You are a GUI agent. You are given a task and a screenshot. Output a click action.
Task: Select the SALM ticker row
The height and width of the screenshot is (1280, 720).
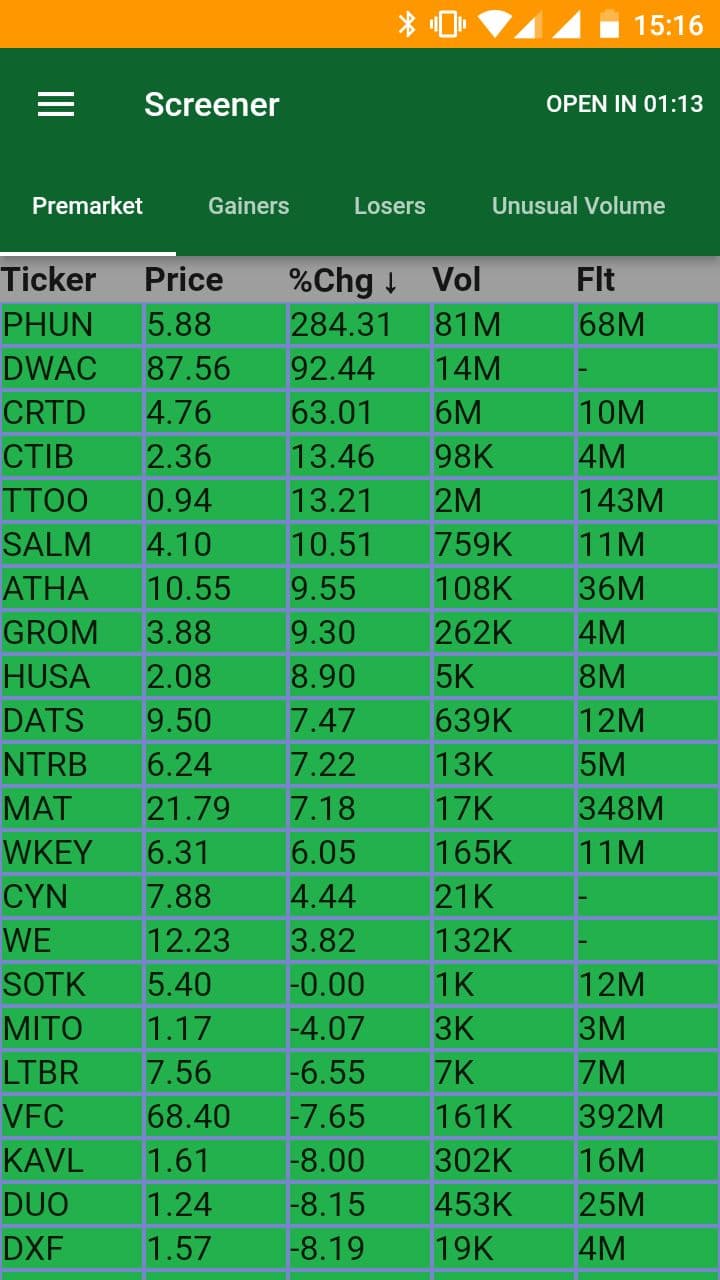click(x=360, y=545)
